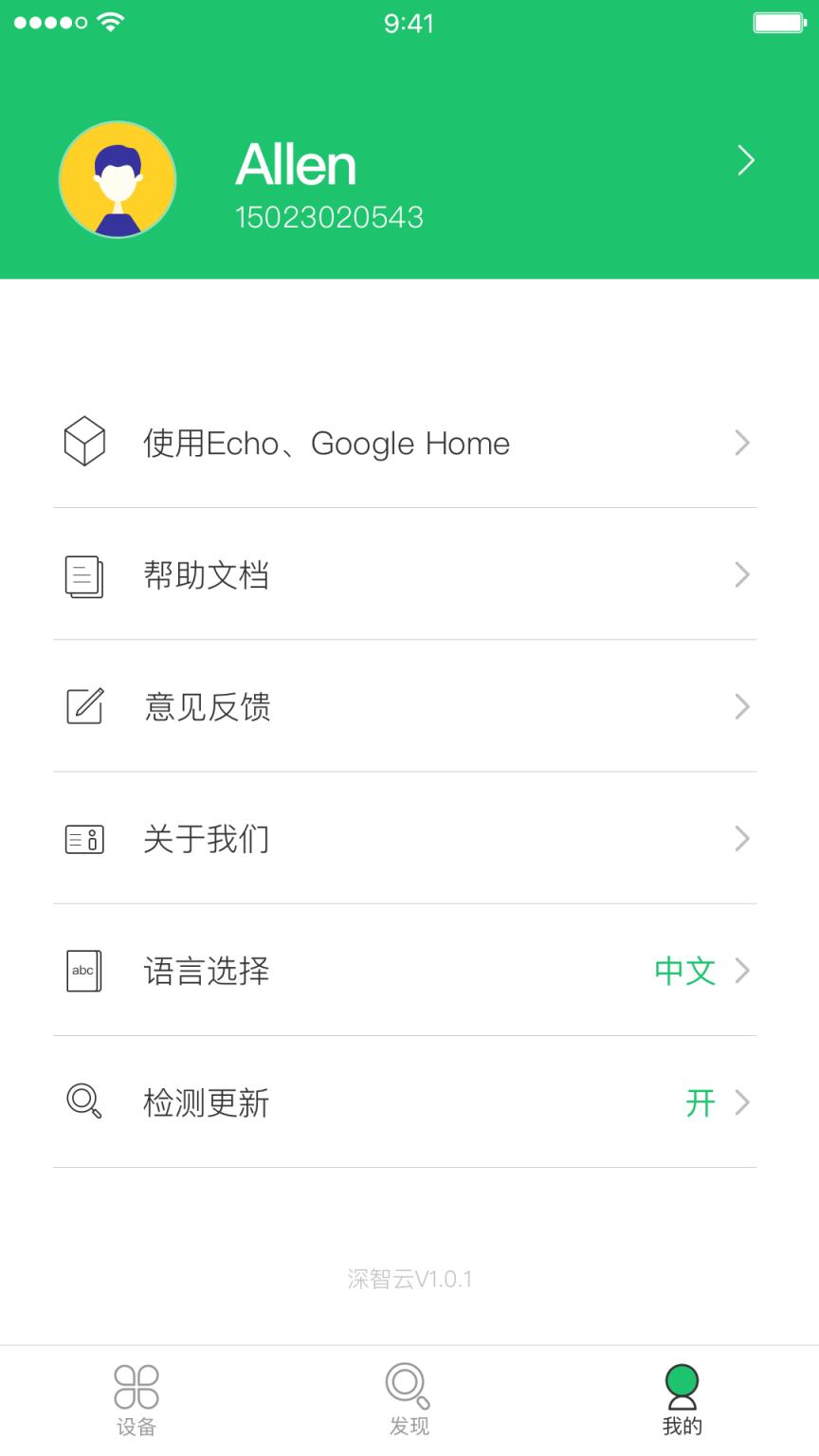
Task: Switch to the 我的 tab
Action: pos(682,1398)
